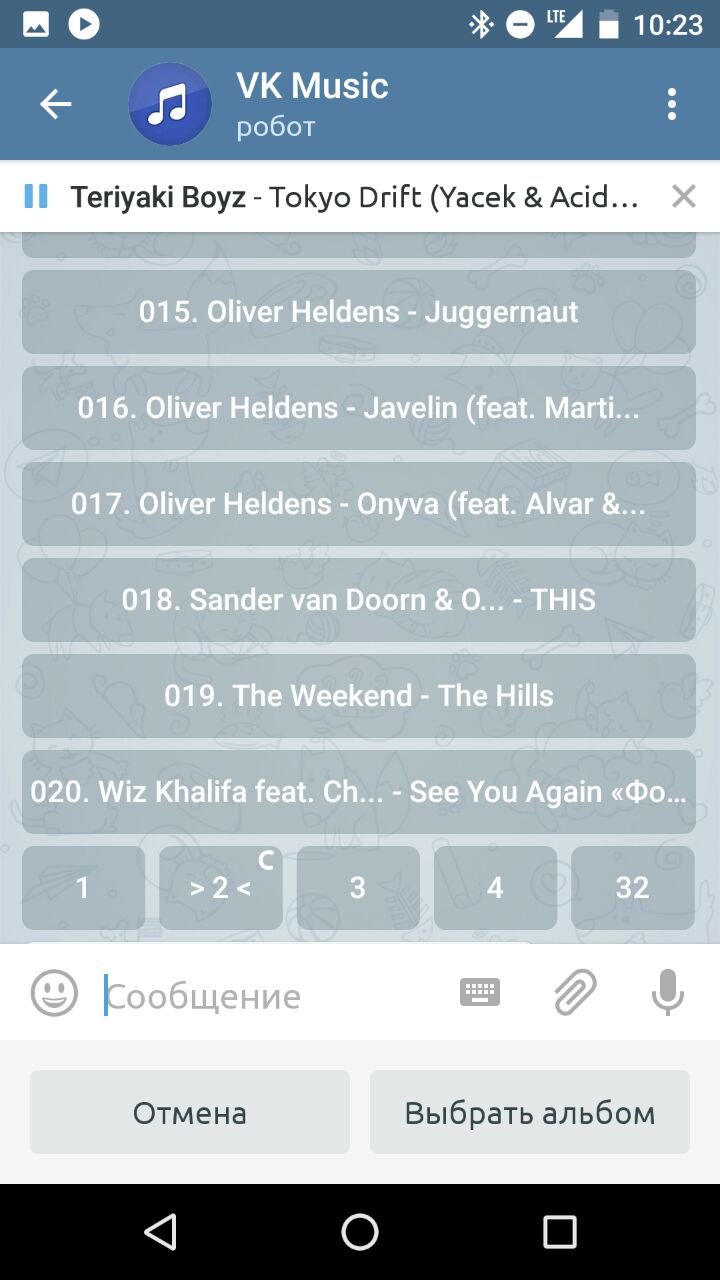
Task: Focus the Сообщение text field
Action: [x=270, y=996]
